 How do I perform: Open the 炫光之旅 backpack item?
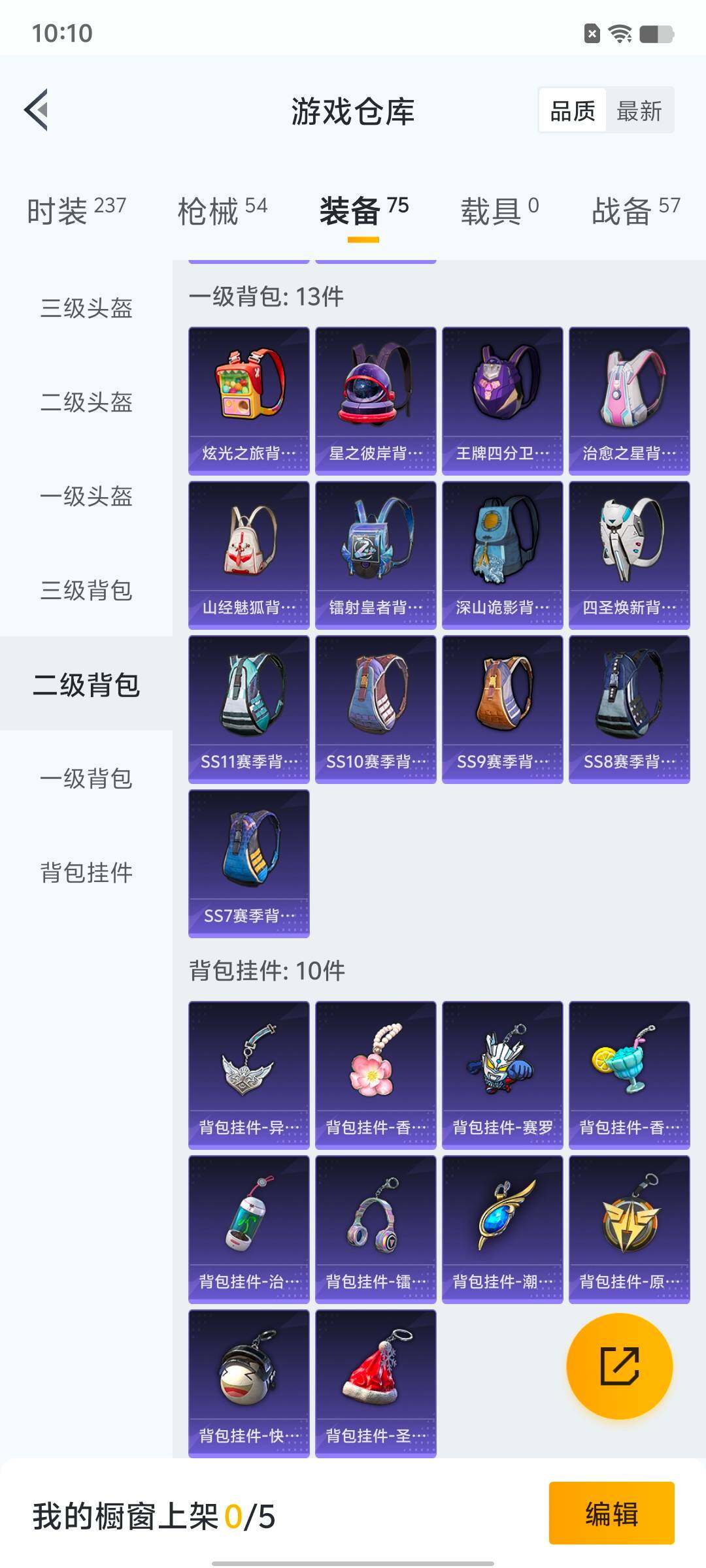tap(249, 400)
